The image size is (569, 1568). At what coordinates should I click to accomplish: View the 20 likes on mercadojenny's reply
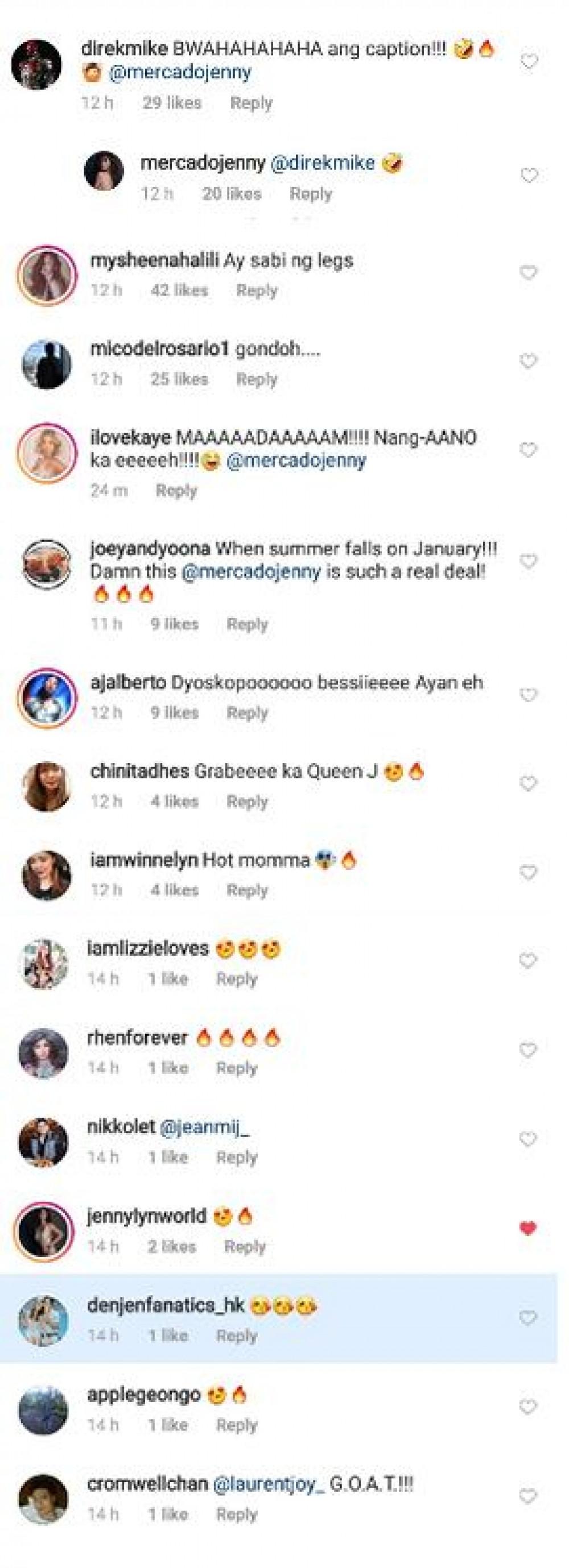pos(232,194)
